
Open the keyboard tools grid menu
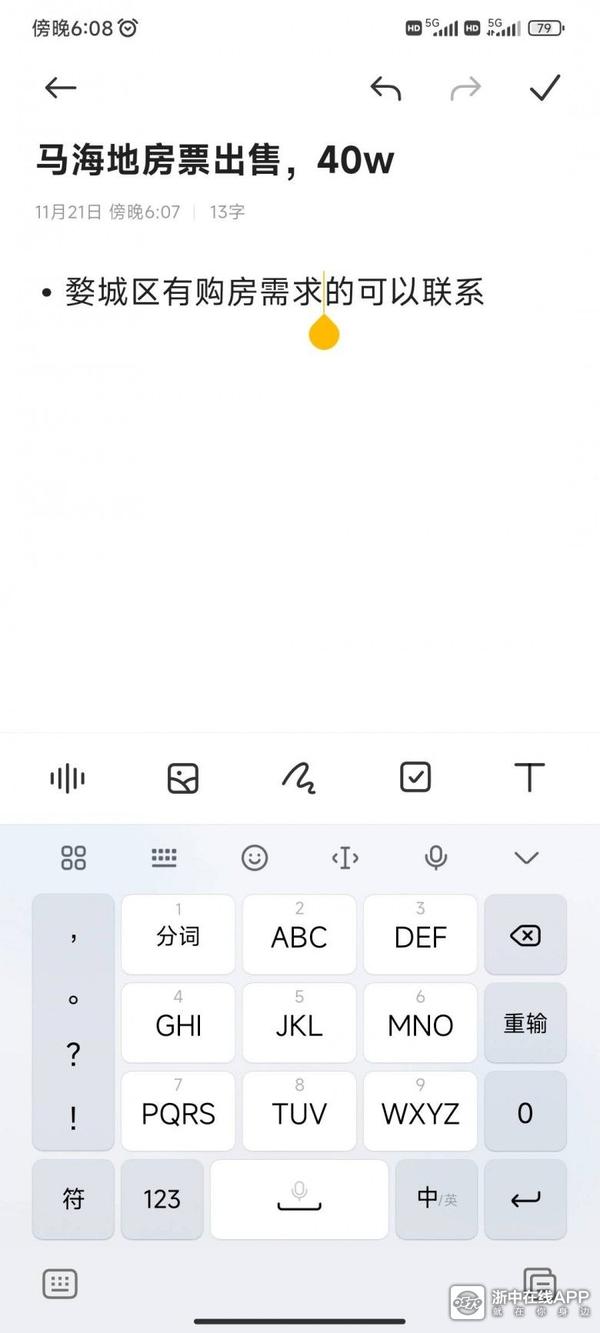tap(74, 857)
